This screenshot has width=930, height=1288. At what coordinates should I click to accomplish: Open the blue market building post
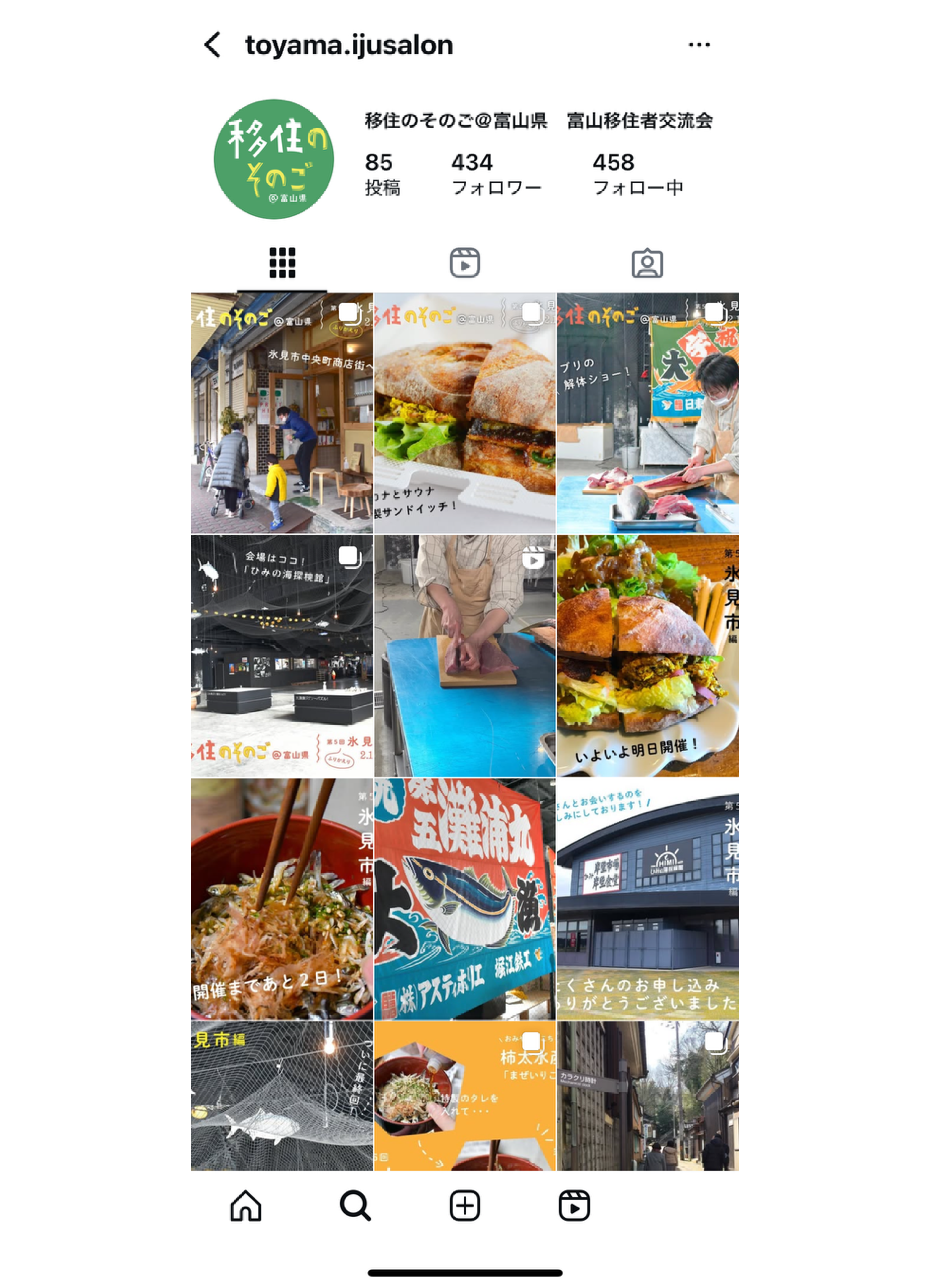tap(649, 899)
